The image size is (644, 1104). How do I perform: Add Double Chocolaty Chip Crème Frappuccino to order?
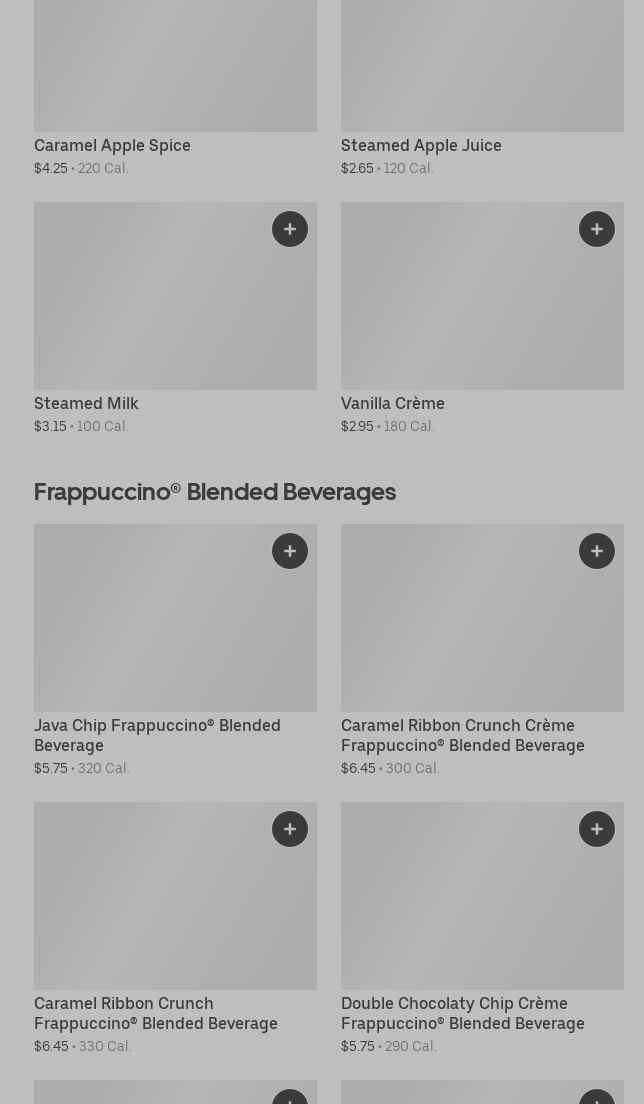click(597, 829)
